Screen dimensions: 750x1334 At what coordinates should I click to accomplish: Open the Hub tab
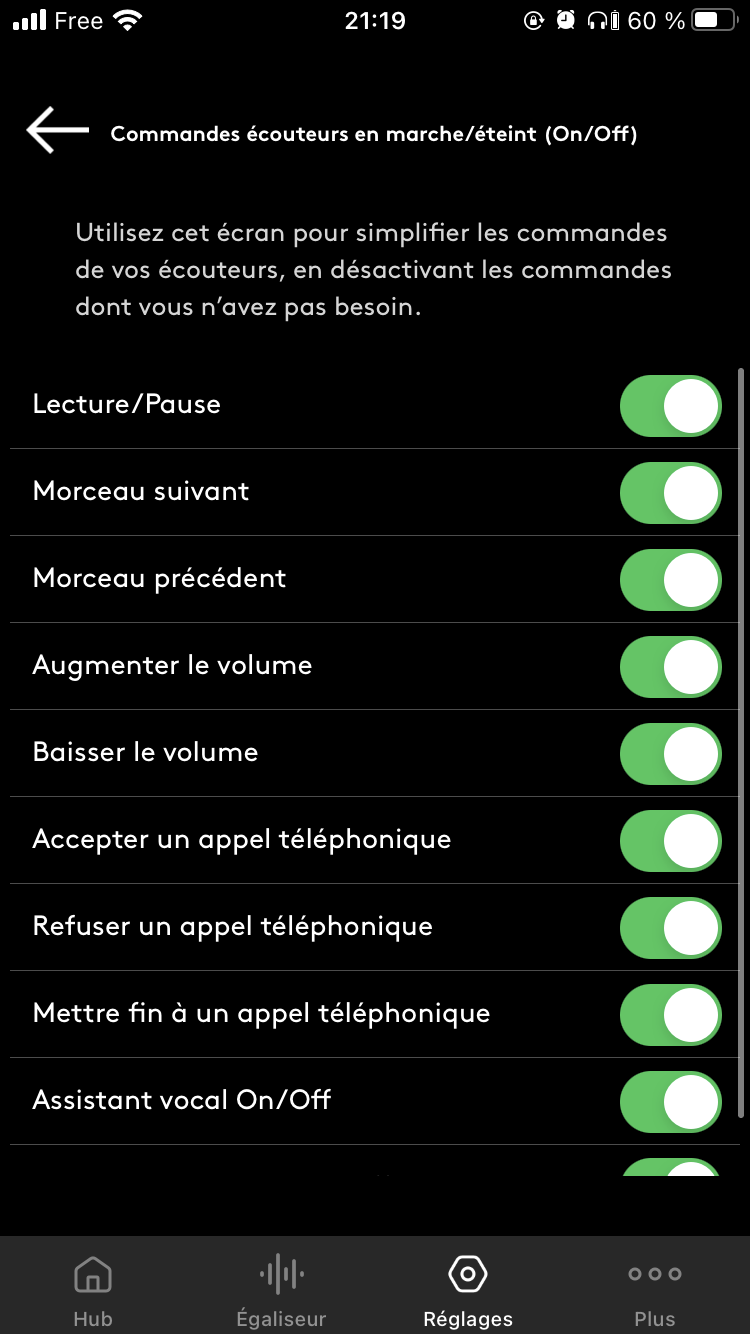[93, 1288]
